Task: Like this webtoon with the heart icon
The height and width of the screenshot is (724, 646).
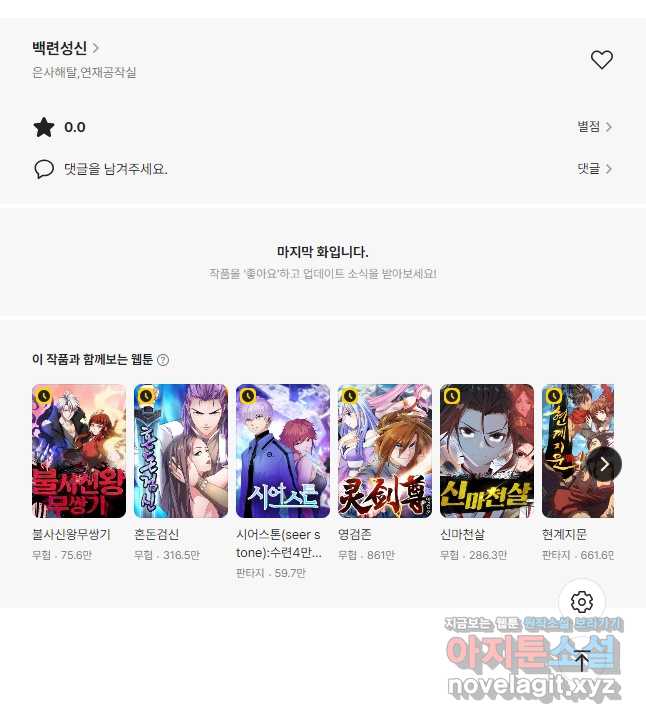Action: click(601, 60)
